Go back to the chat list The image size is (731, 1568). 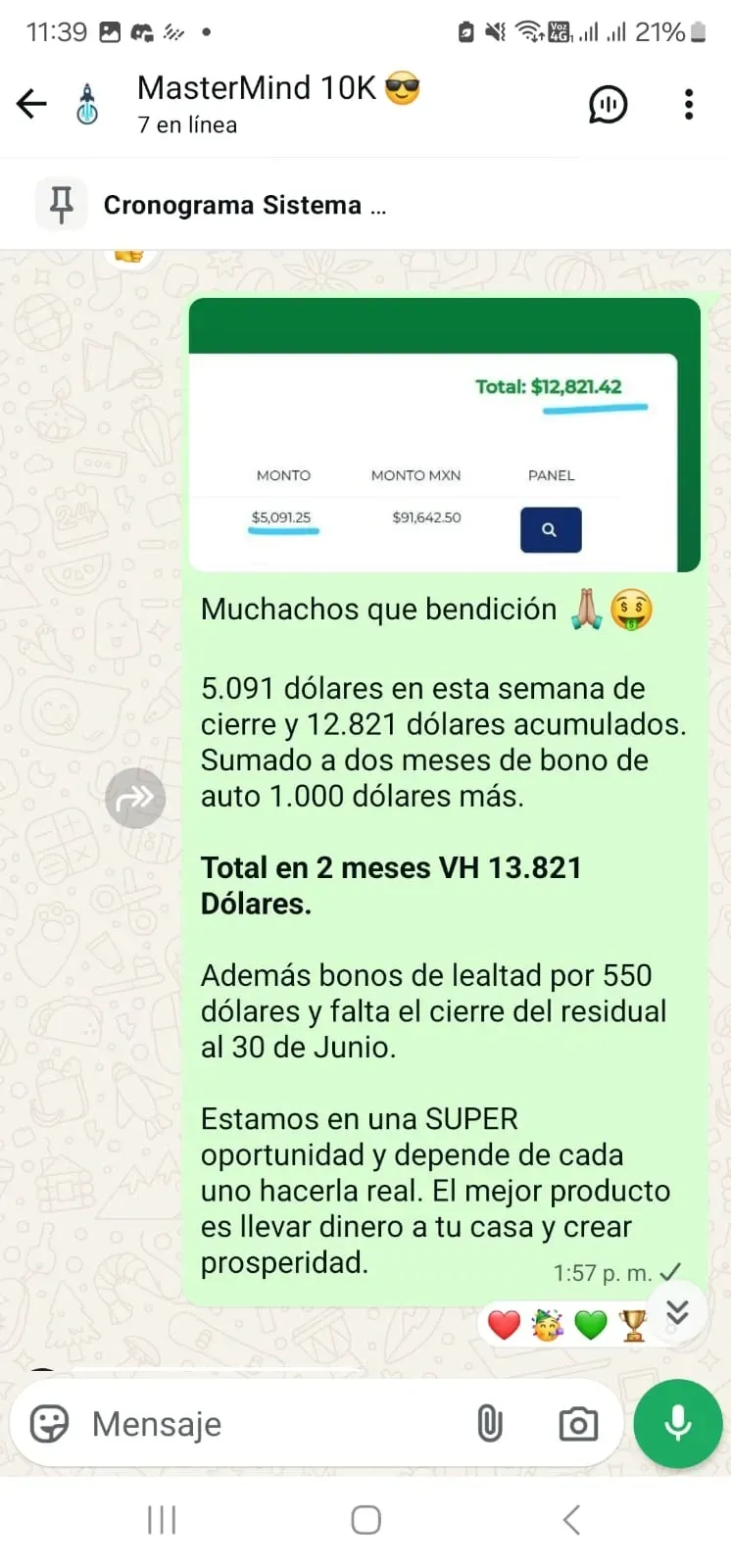(x=31, y=104)
